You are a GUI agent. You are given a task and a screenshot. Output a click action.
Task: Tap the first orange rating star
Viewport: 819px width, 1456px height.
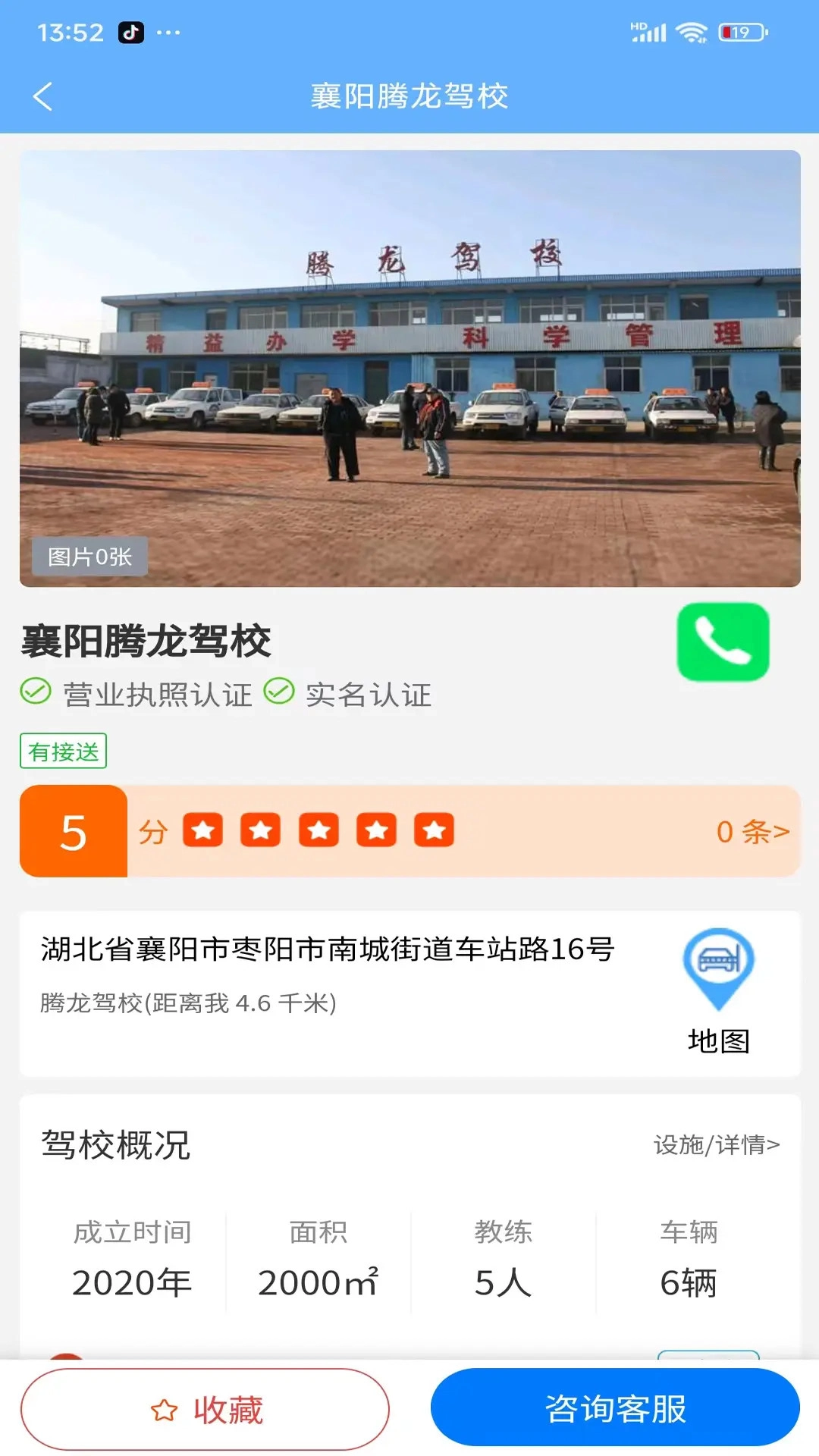[x=203, y=830]
